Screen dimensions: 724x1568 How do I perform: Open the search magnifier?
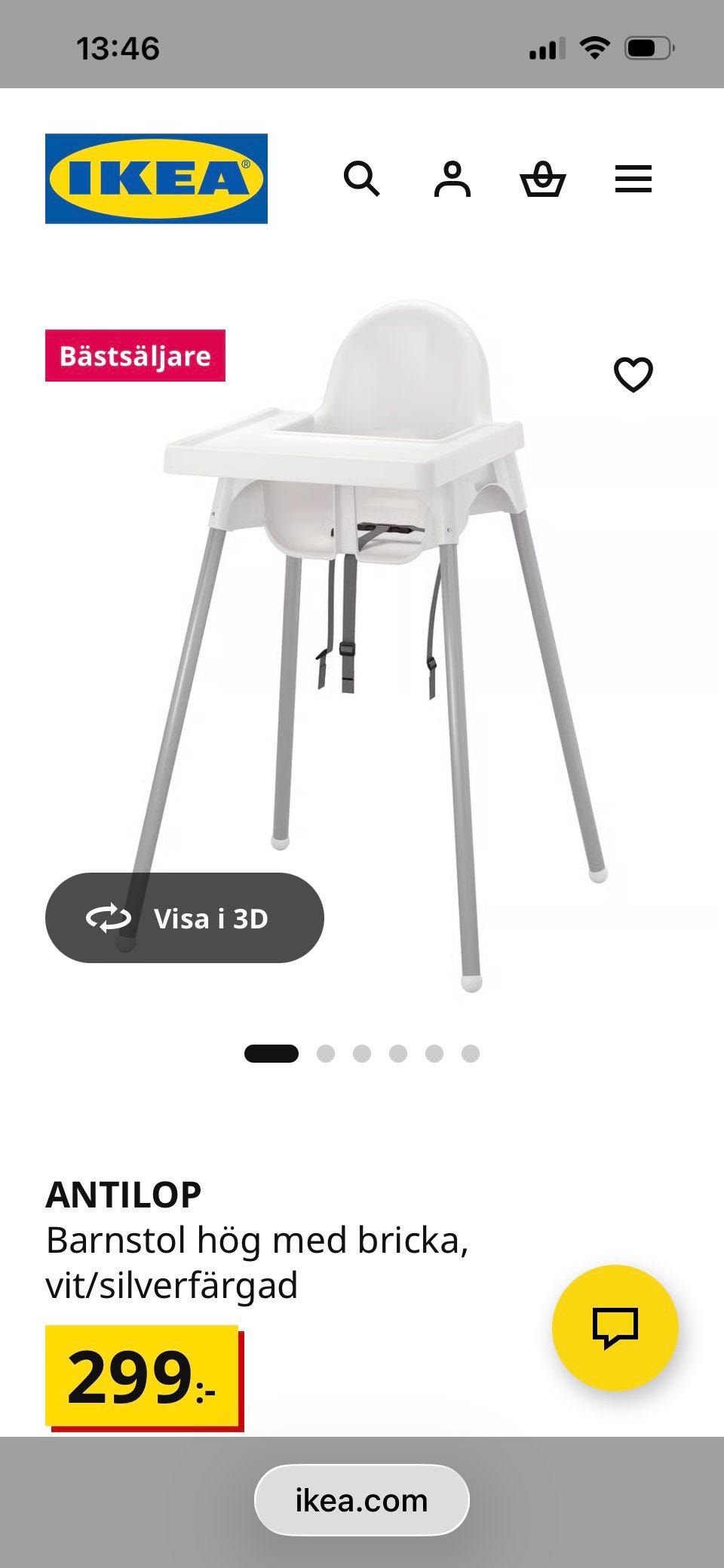(361, 180)
